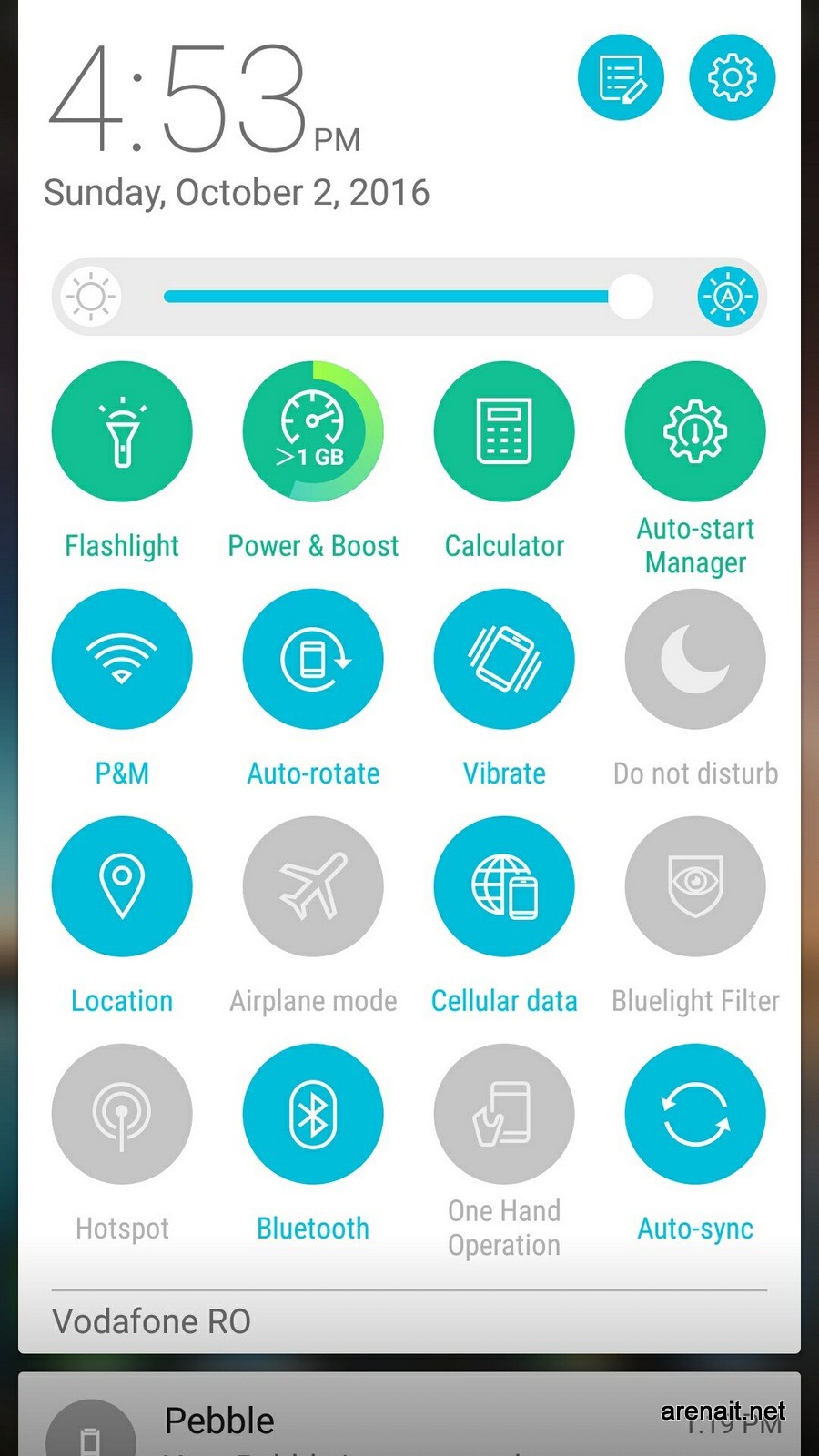Switch the Vibrate sound mode
This screenshot has height=1456, width=819.
[x=504, y=659]
